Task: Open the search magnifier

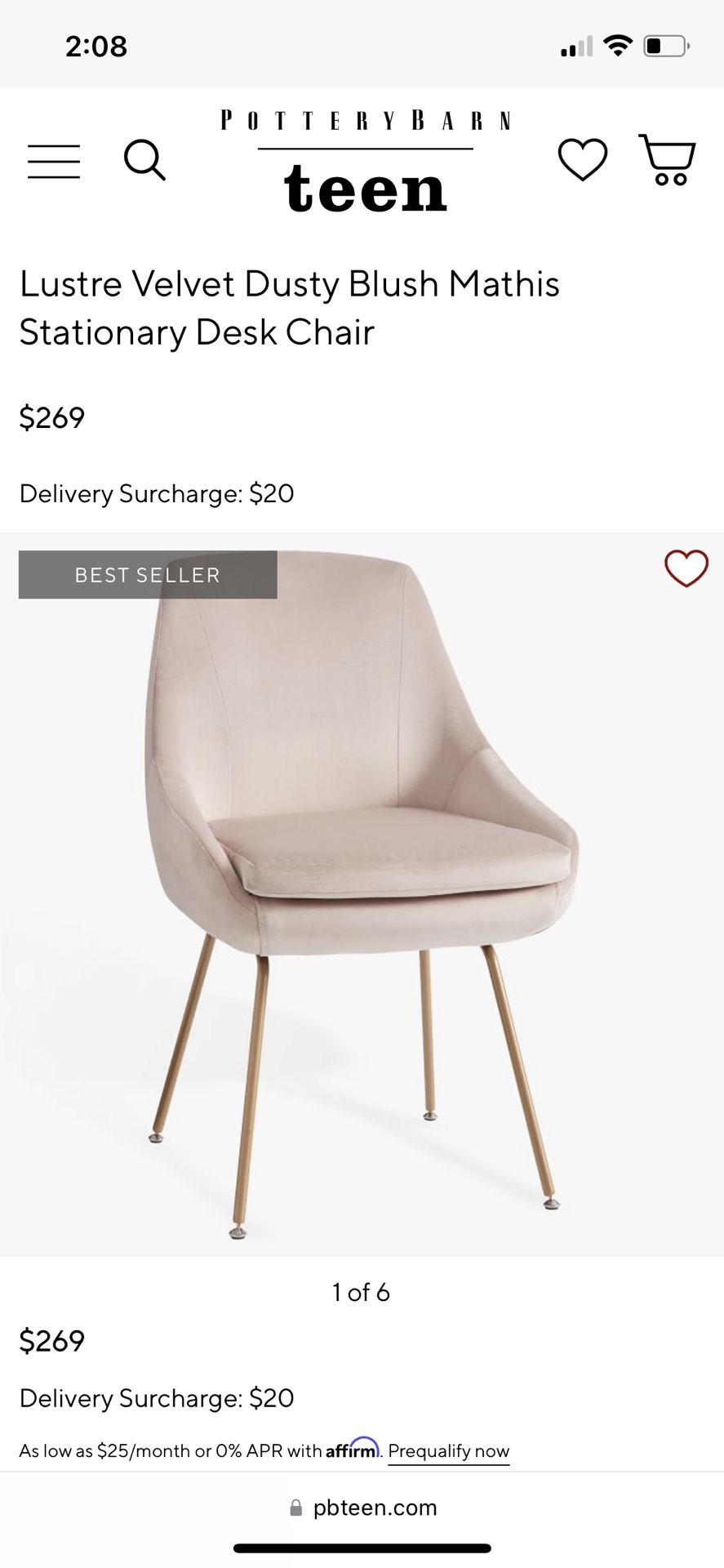Action: pos(144,159)
